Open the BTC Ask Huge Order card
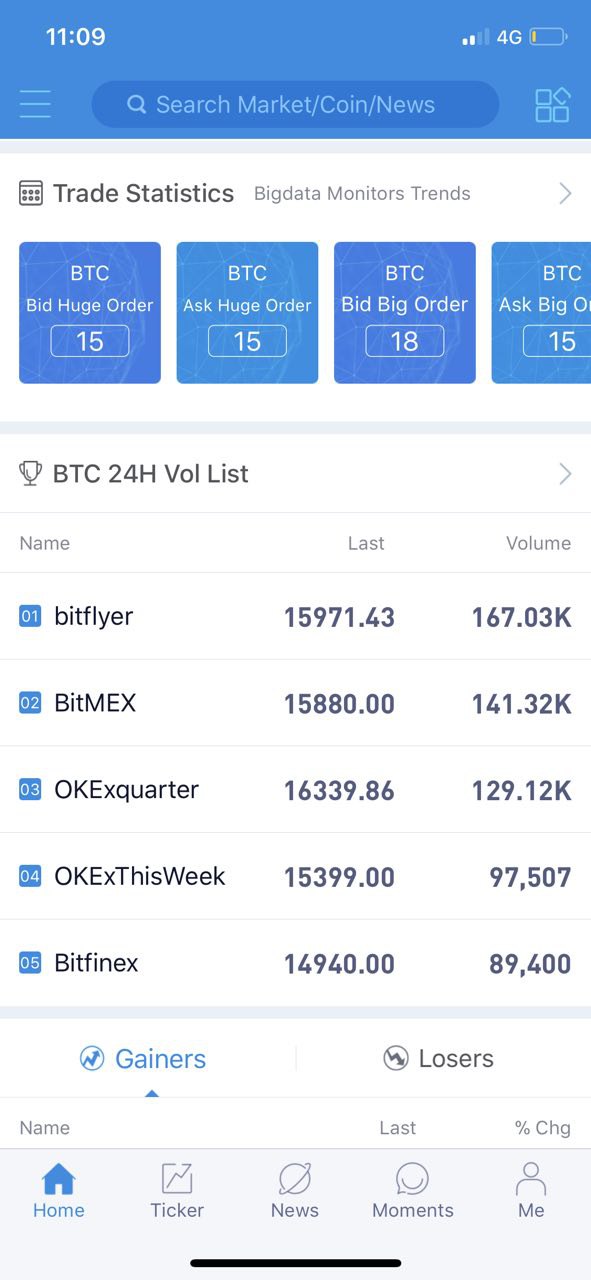 [247, 313]
